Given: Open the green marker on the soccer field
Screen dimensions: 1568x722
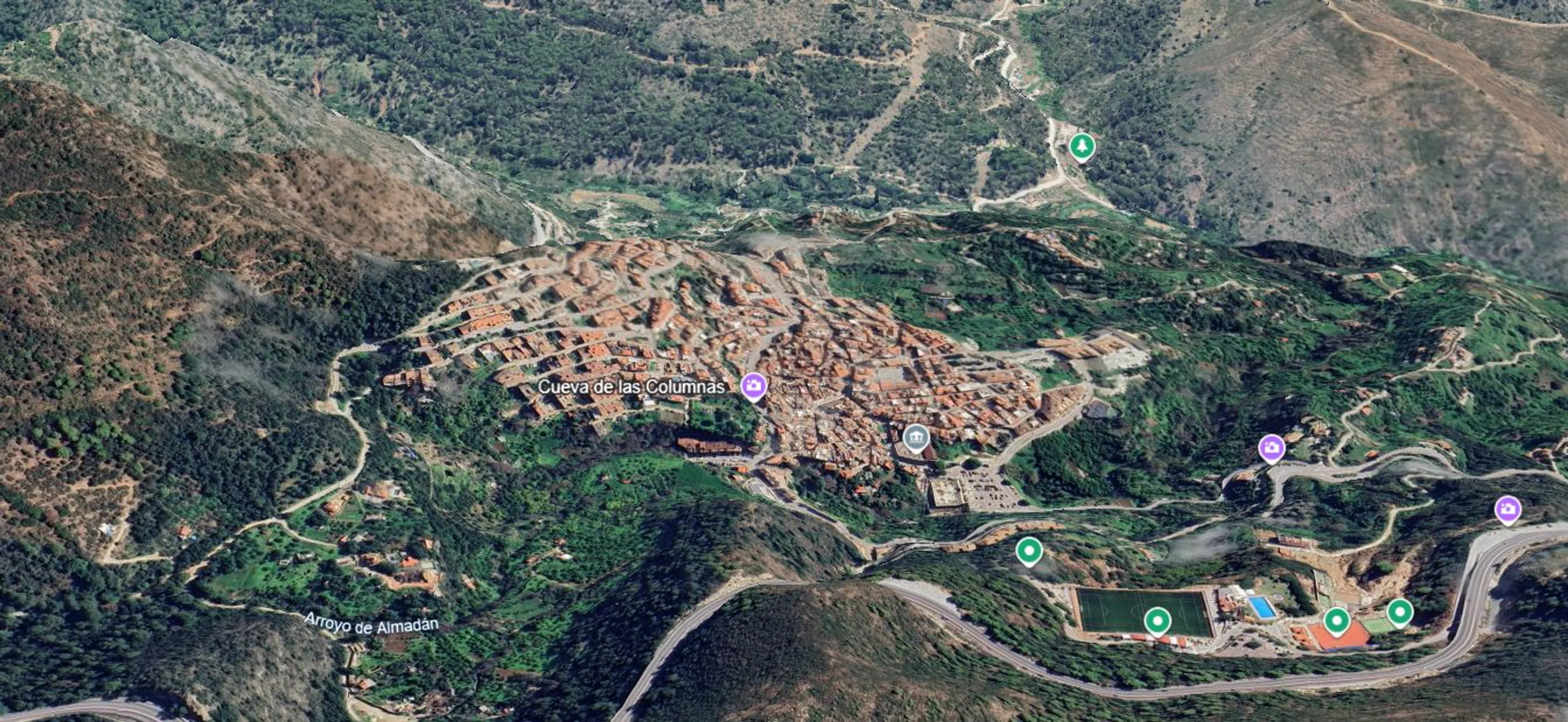Looking at the screenshot, I should click(1157, 621).
